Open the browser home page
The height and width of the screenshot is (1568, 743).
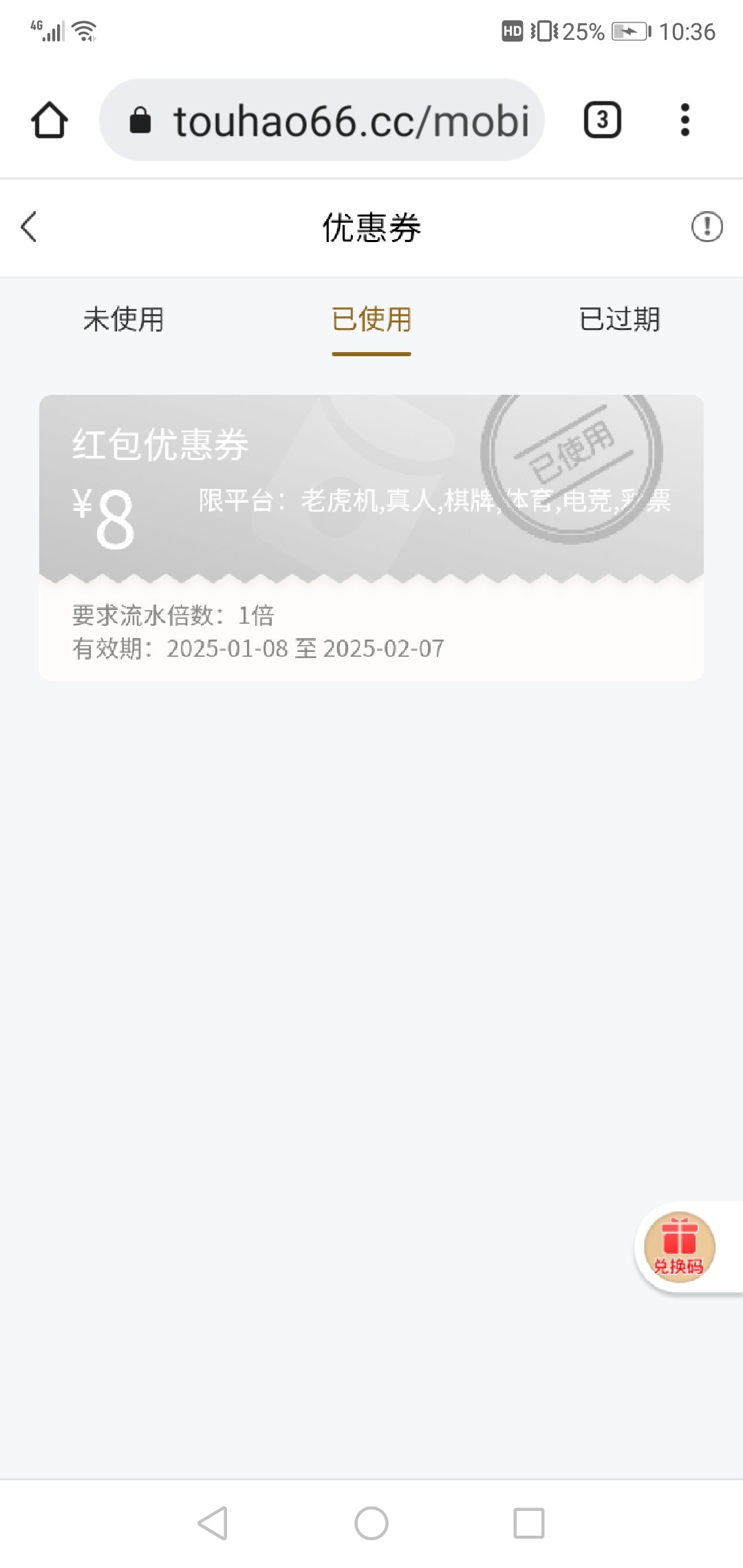50,120
